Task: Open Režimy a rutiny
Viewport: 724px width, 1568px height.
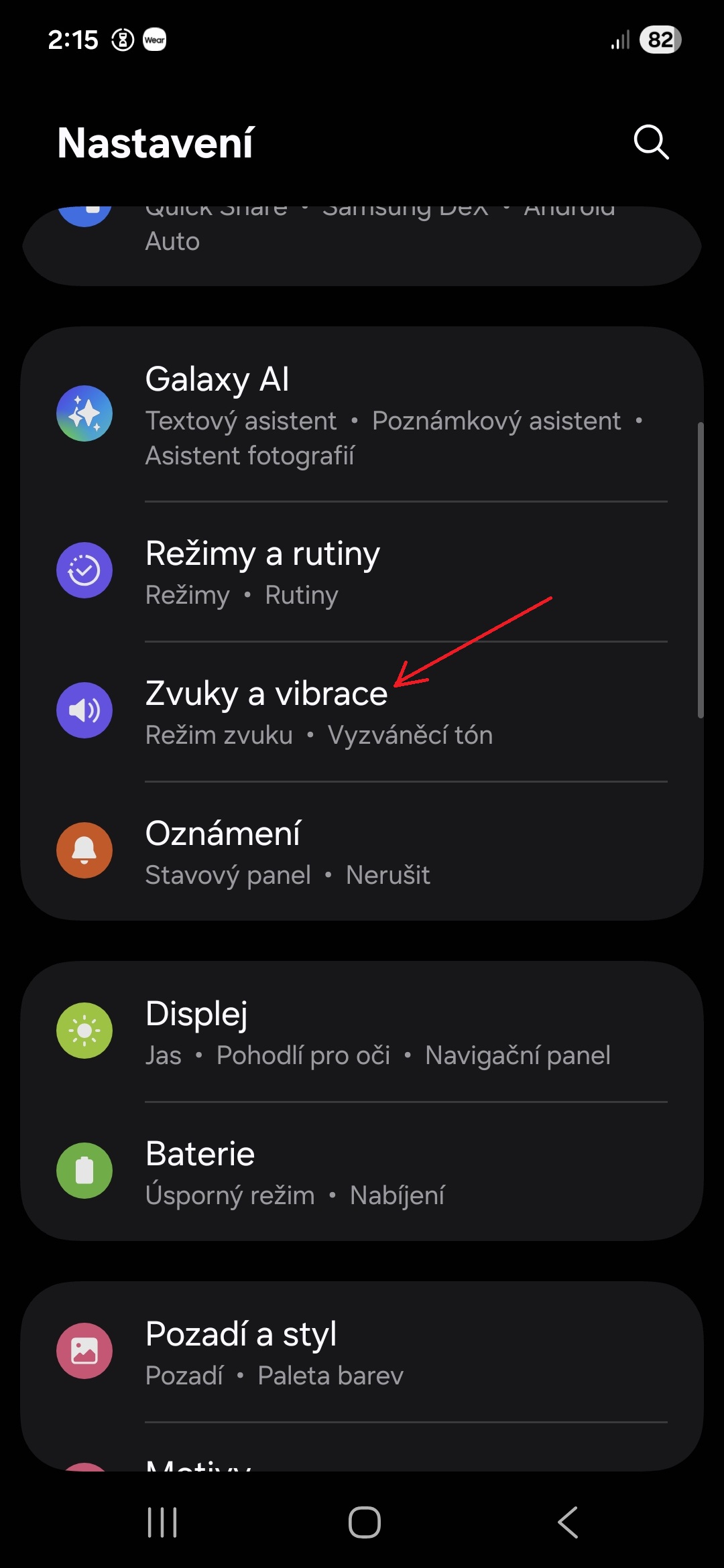Action: click(x=362, y=571)
